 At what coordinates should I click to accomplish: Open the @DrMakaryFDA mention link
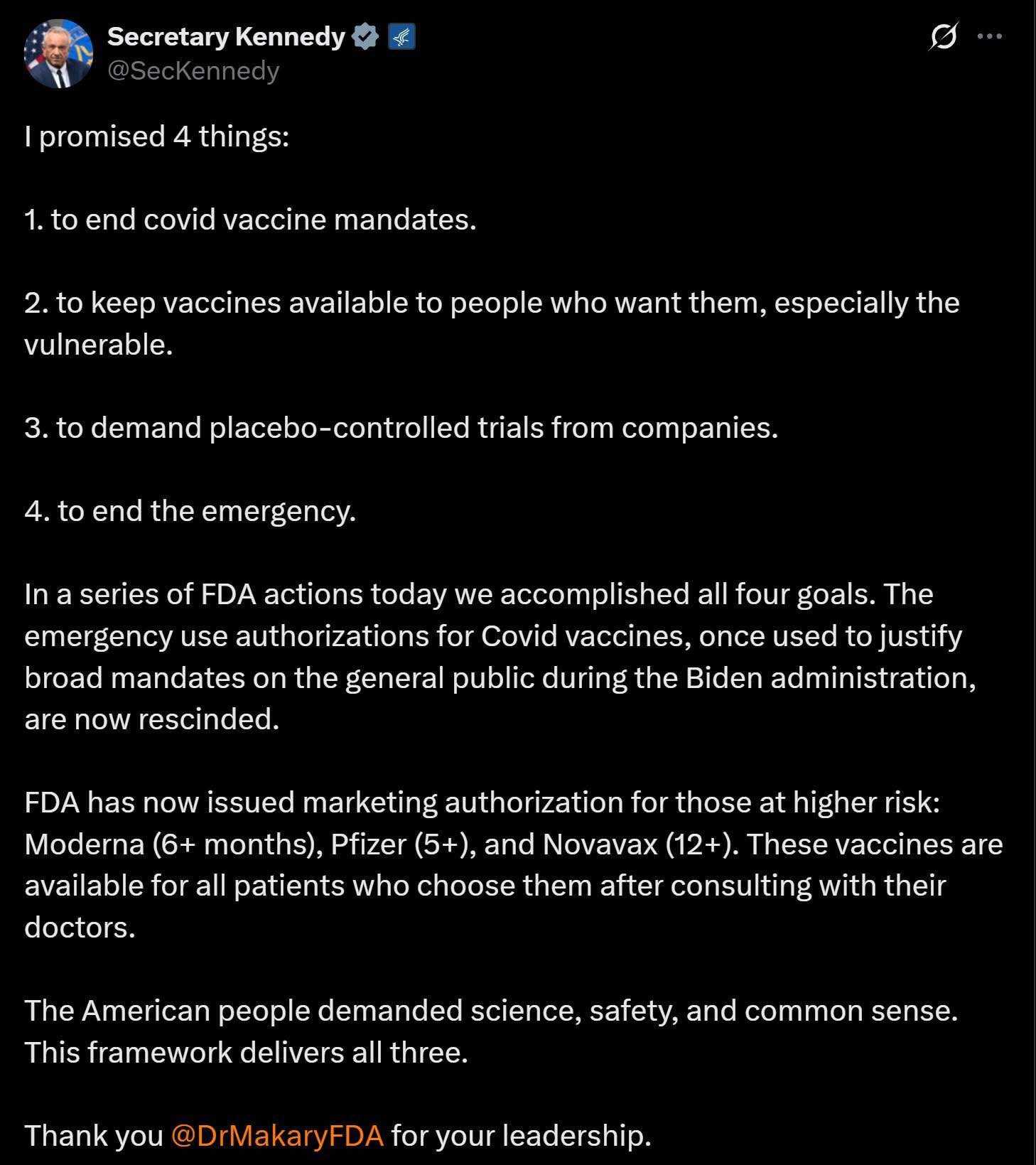click(277, 1135)
